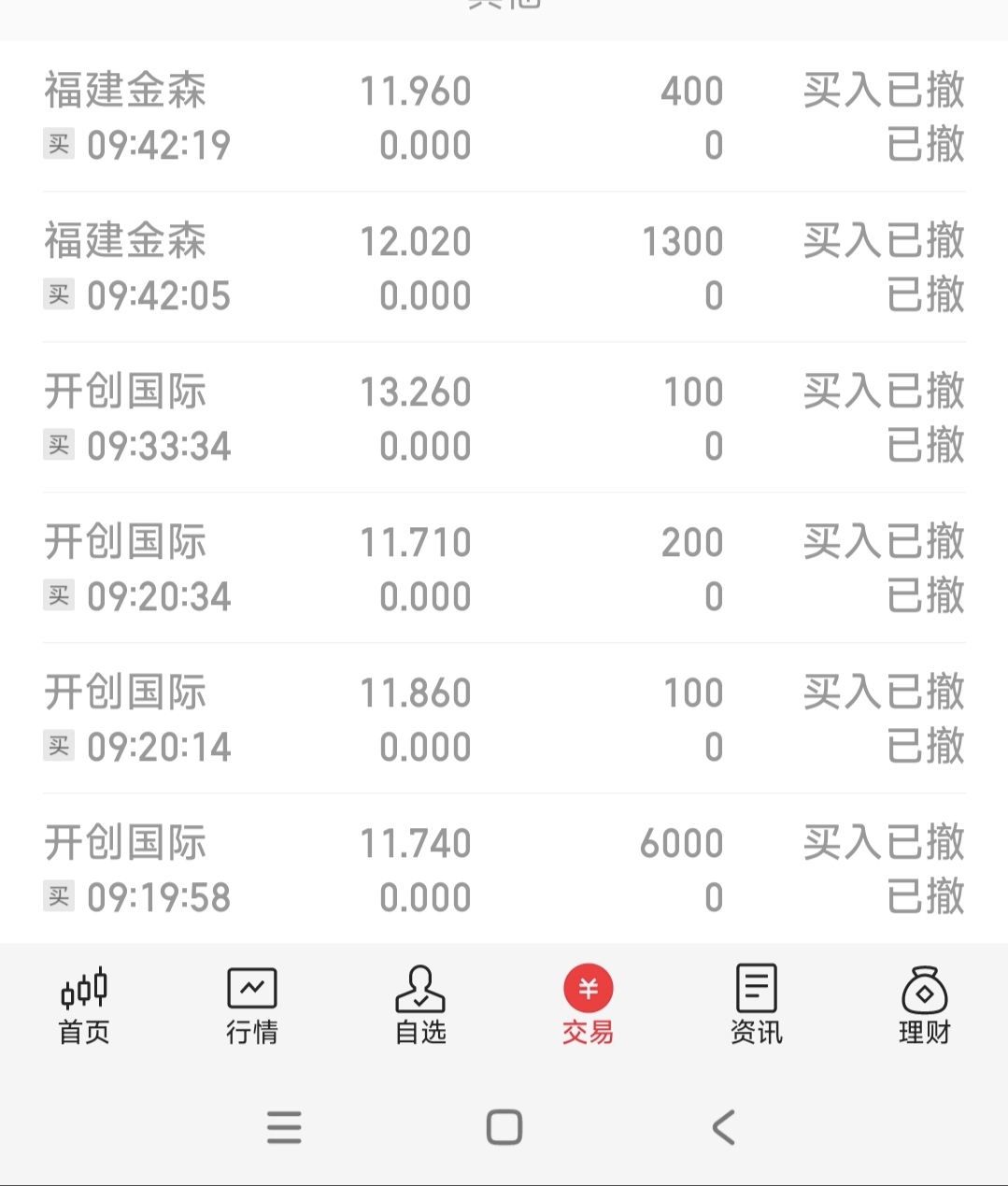
Task: Open the 自选 watchlist tab
Action: (x=420, y=1005)
